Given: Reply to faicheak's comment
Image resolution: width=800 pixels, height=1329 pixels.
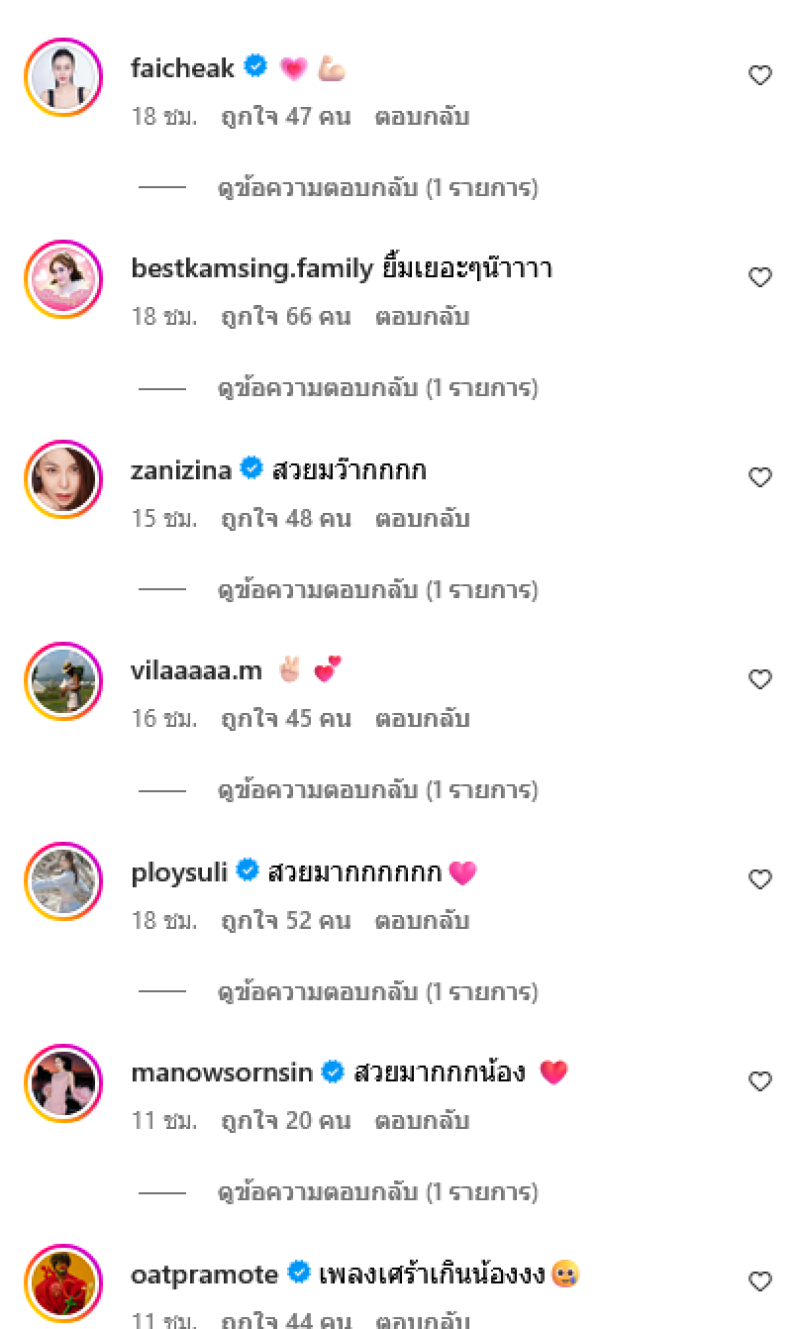Looking at the screenshot, I should 421,117.
